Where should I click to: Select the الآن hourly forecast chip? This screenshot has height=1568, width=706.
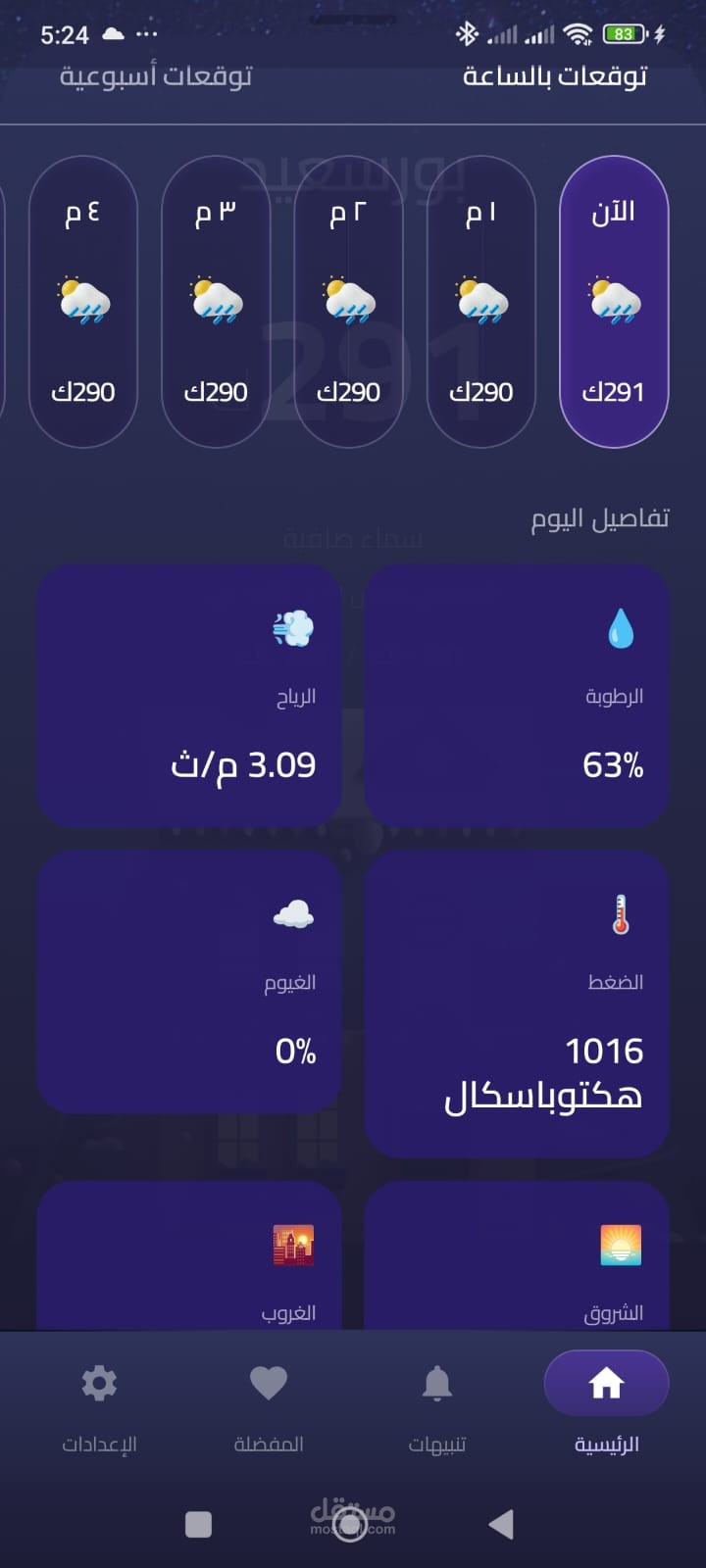[x=614, y=302]
